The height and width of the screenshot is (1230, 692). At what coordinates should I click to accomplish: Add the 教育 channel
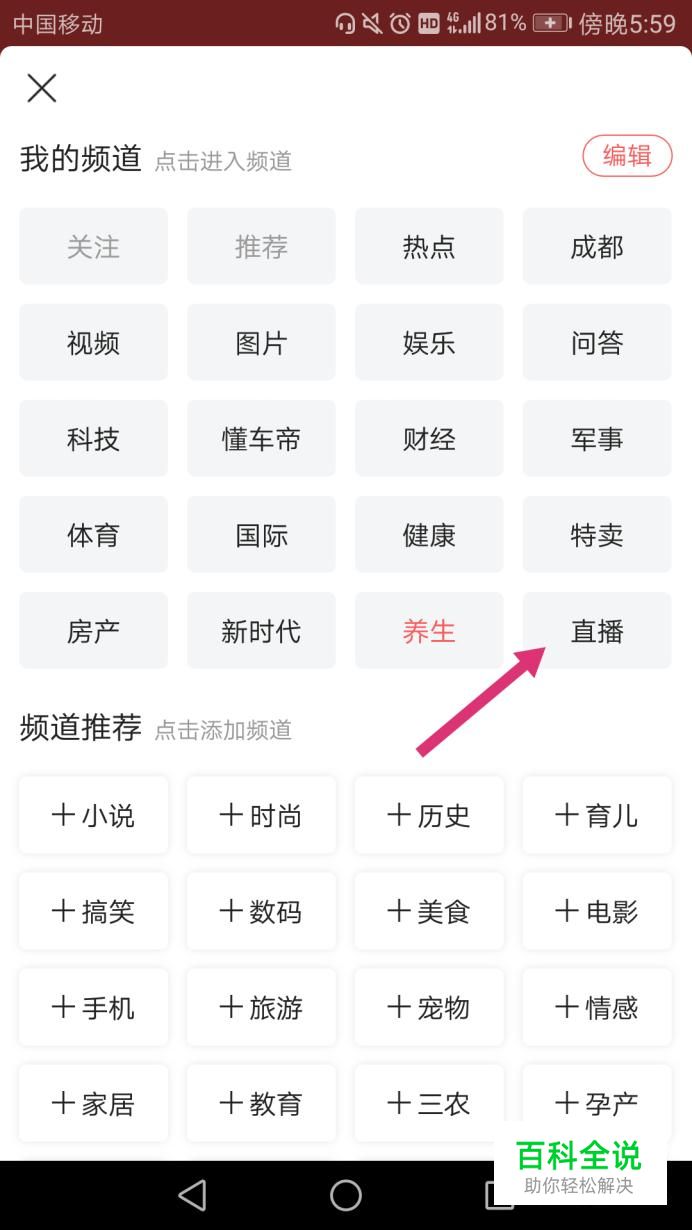261,1103
